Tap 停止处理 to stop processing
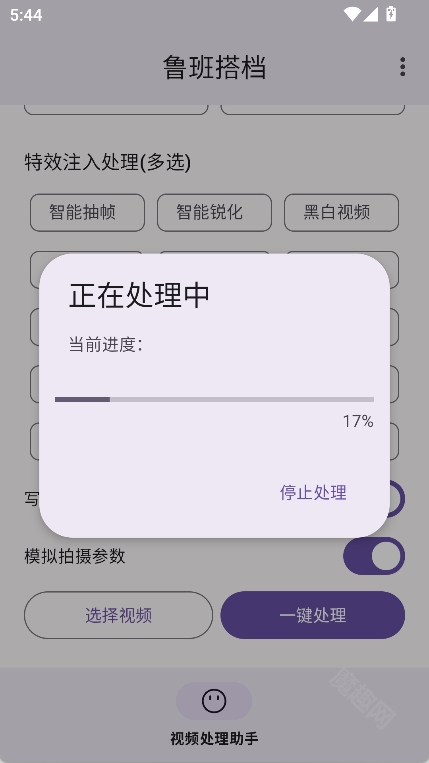 coord(313,492)
